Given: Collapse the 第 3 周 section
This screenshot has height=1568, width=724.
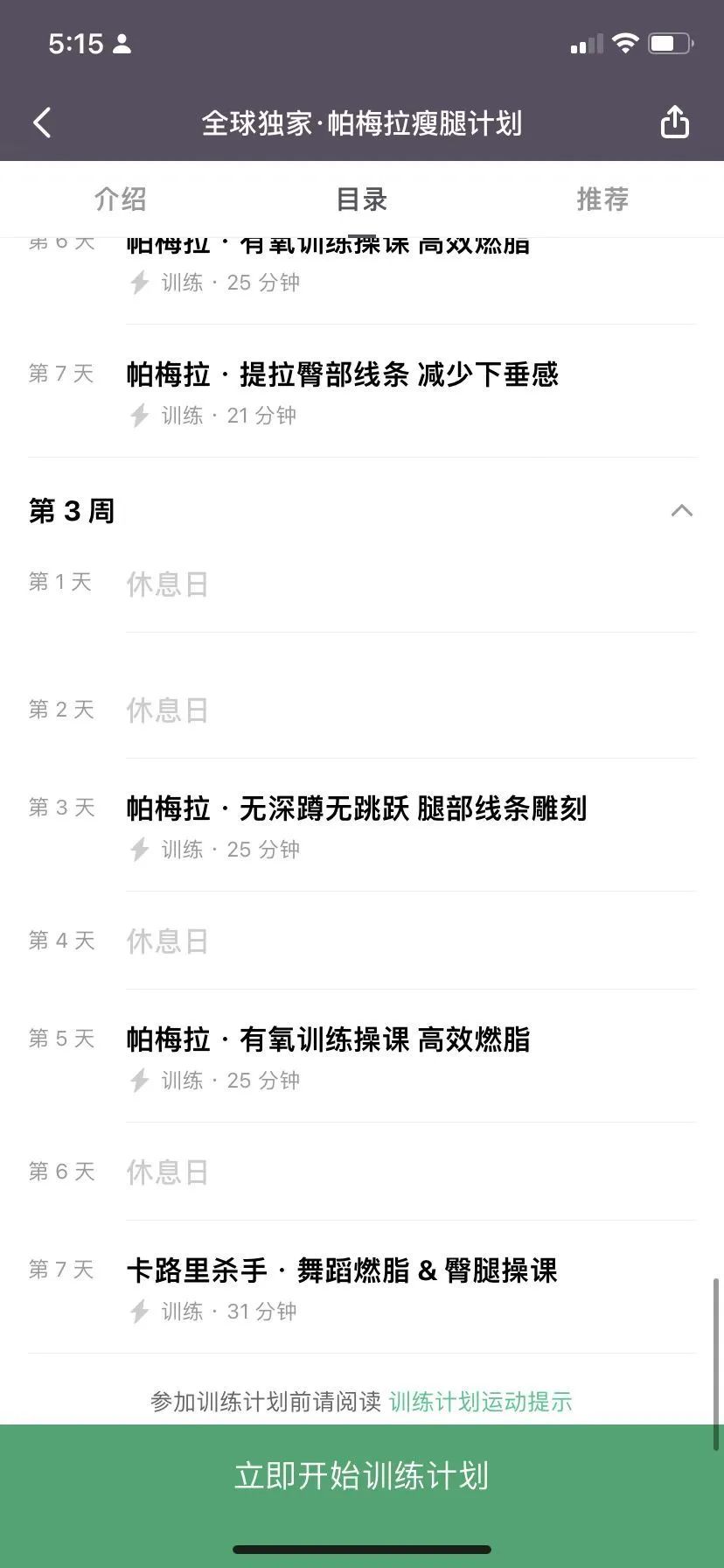Looking at the screenshot, I should [681, 511].
